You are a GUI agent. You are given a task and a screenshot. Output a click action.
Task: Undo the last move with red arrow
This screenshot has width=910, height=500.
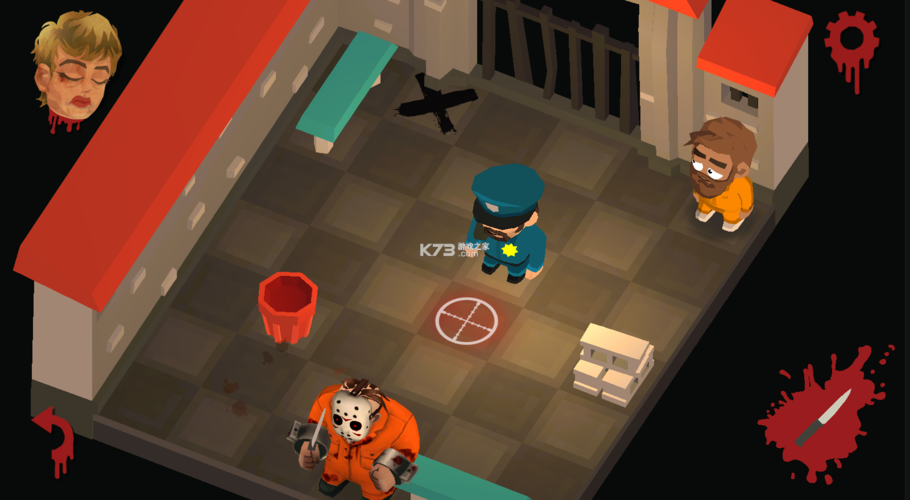pos(54,435)
